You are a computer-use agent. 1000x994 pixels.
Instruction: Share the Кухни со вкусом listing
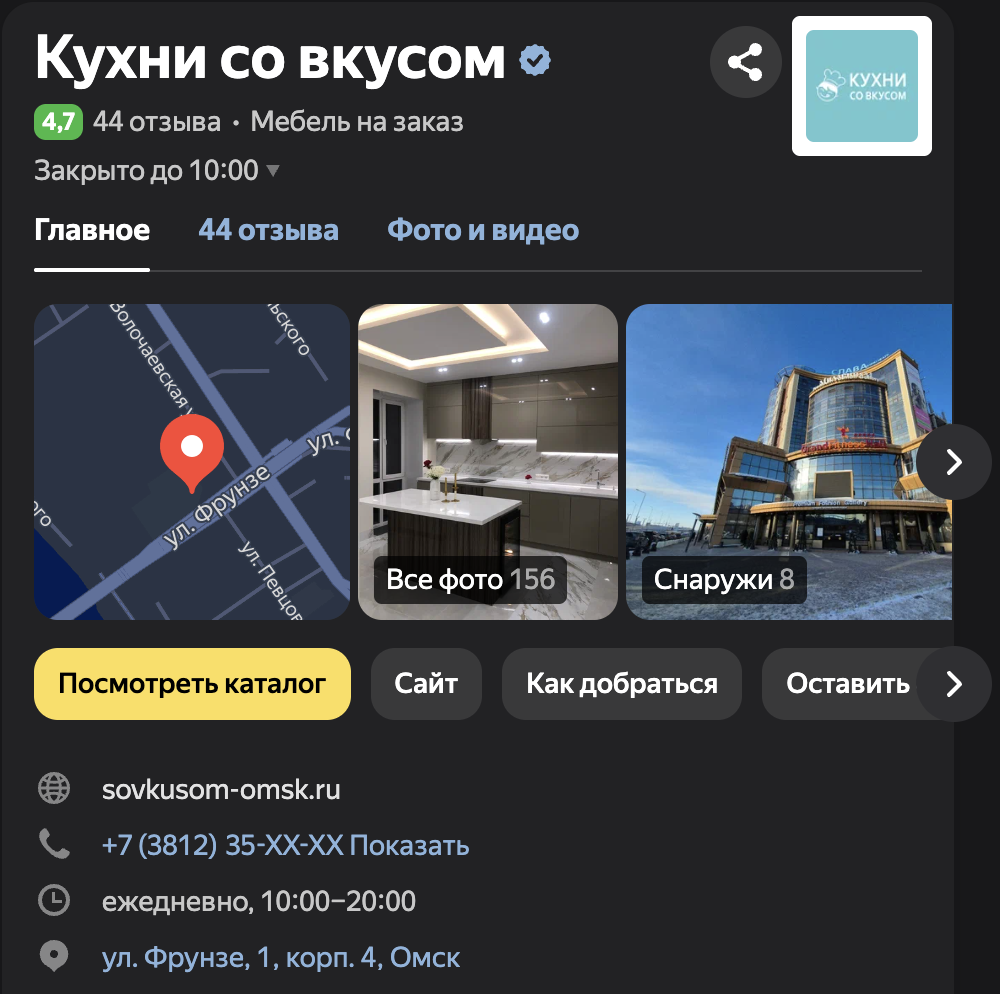[x=744, y=63]
